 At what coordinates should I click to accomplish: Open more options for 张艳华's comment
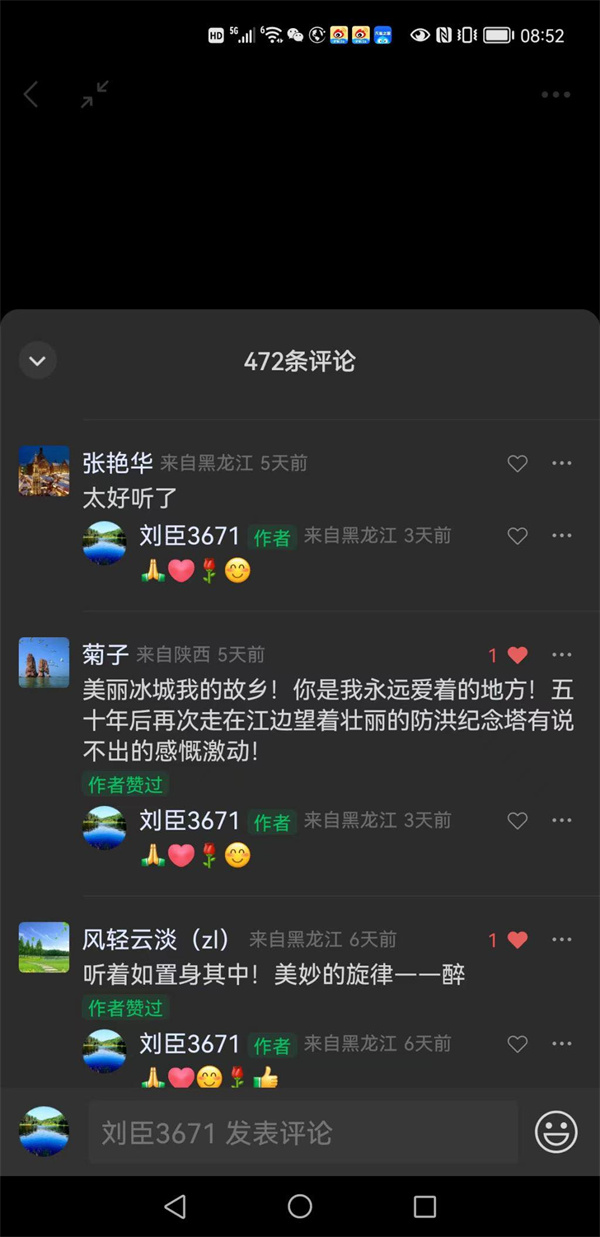[562, 463]
